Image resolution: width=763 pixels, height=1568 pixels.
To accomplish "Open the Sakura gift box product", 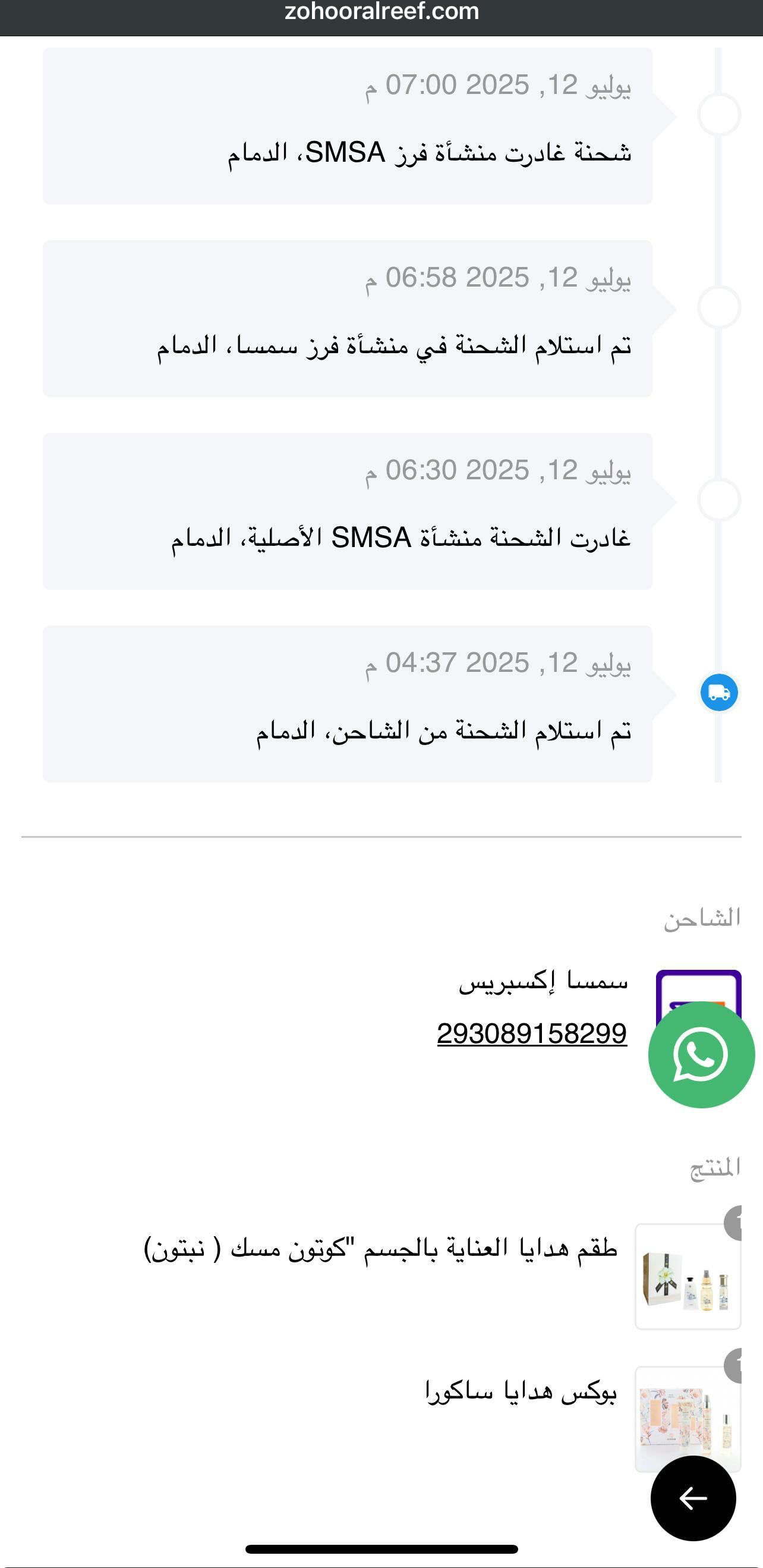I will coord(521,1391).
